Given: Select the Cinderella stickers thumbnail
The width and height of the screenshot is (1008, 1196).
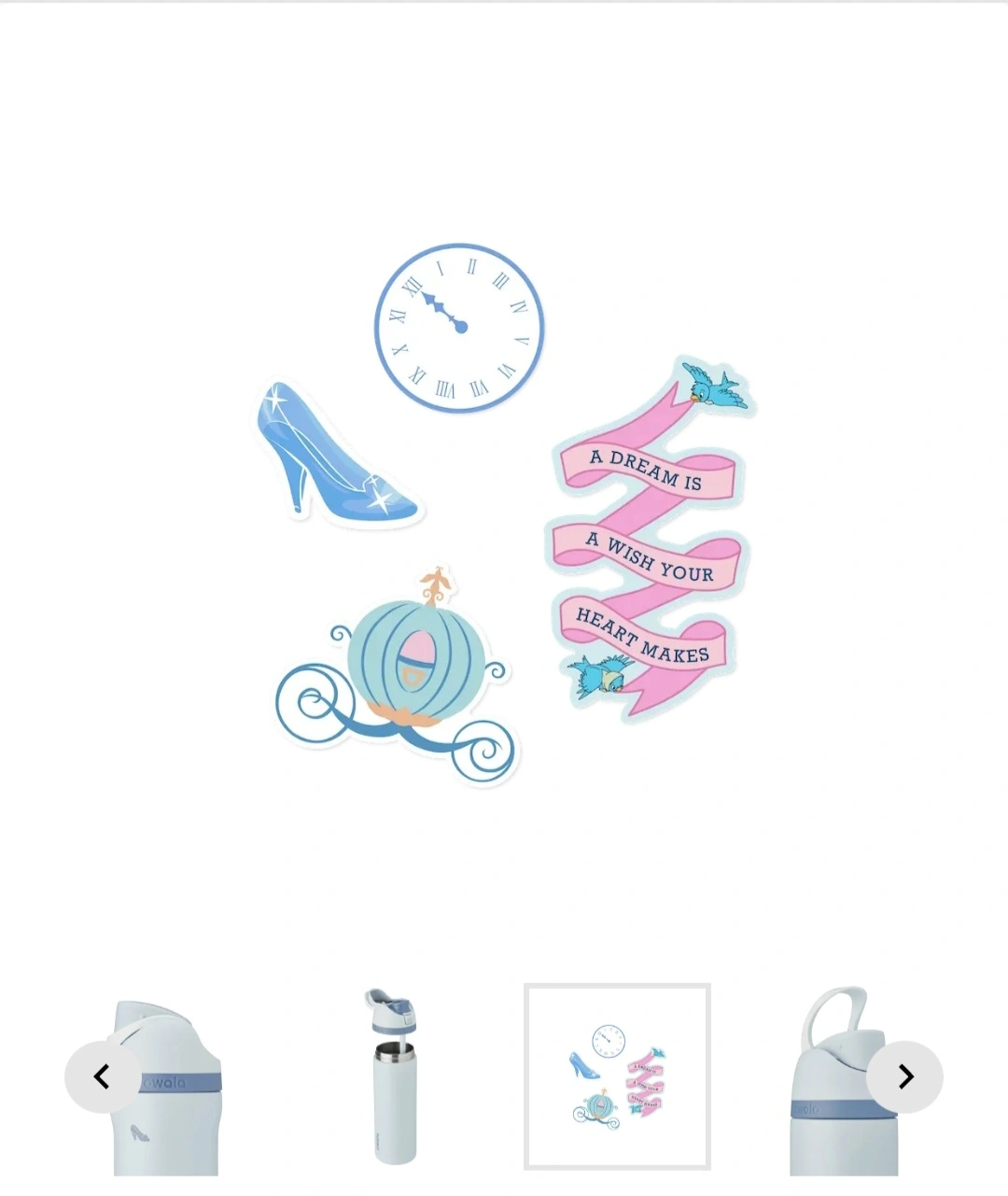Looking at the screenshot, I should coord(617,1076).
